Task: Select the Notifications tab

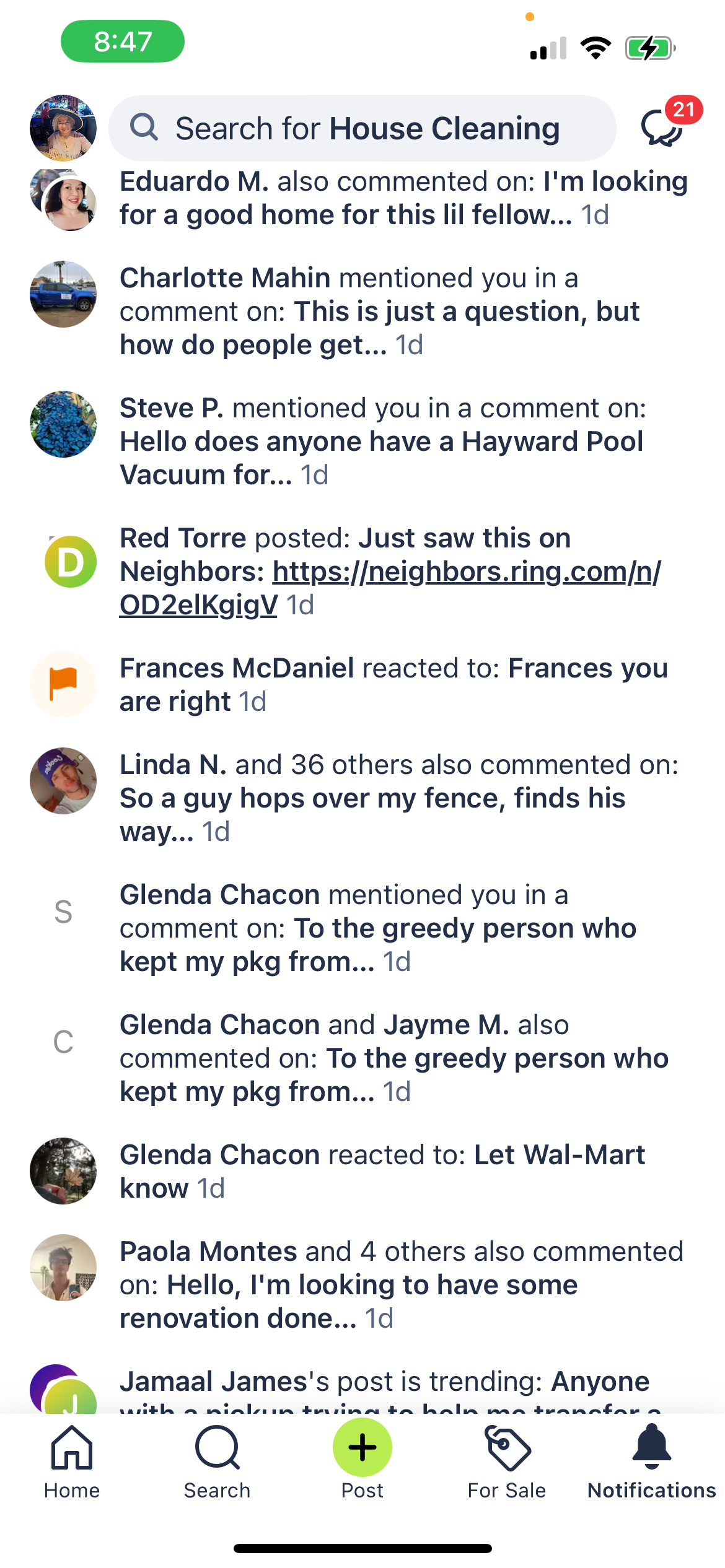Action: [652, 1462]
